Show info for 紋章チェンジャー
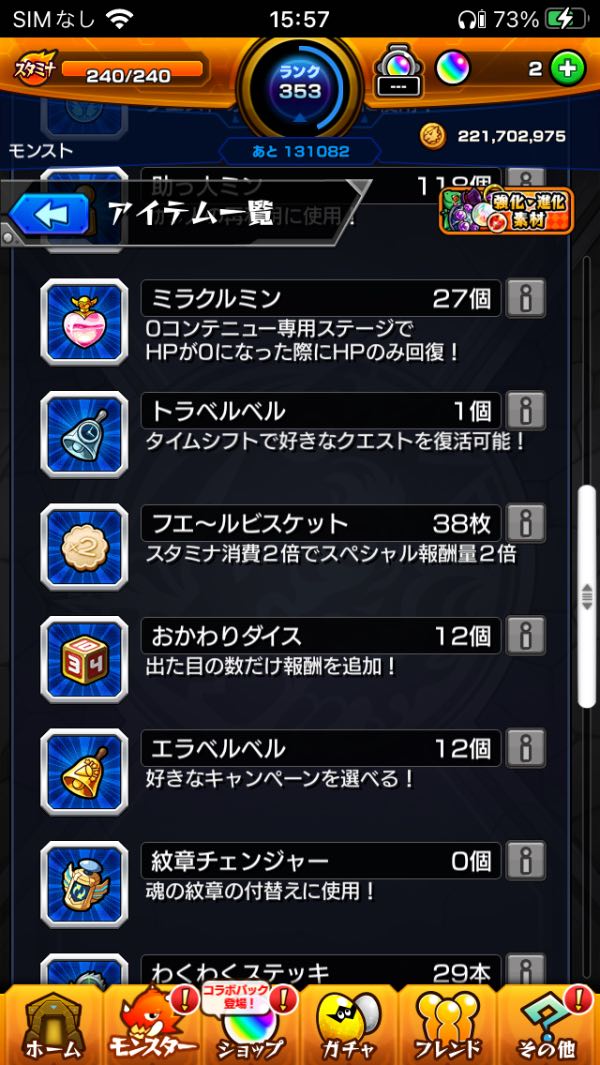This screenshot has width=600, height=1065. point(527,861)
